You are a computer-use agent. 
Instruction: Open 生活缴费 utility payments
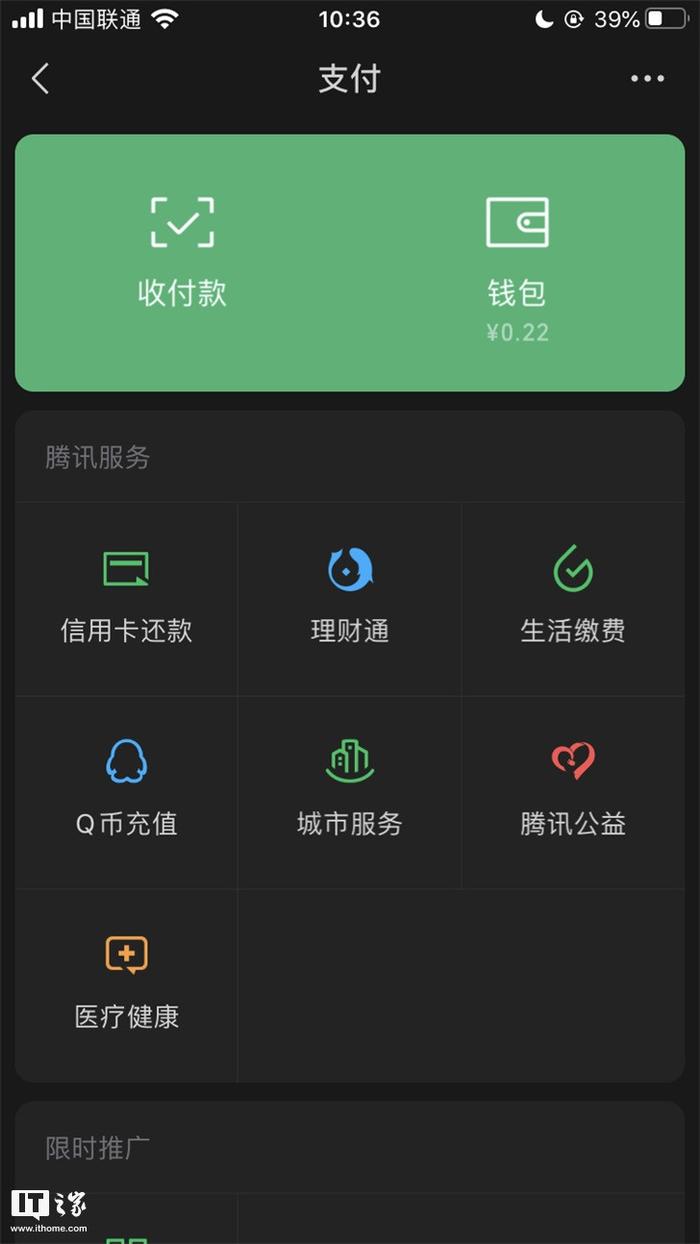tap(573, 599)
